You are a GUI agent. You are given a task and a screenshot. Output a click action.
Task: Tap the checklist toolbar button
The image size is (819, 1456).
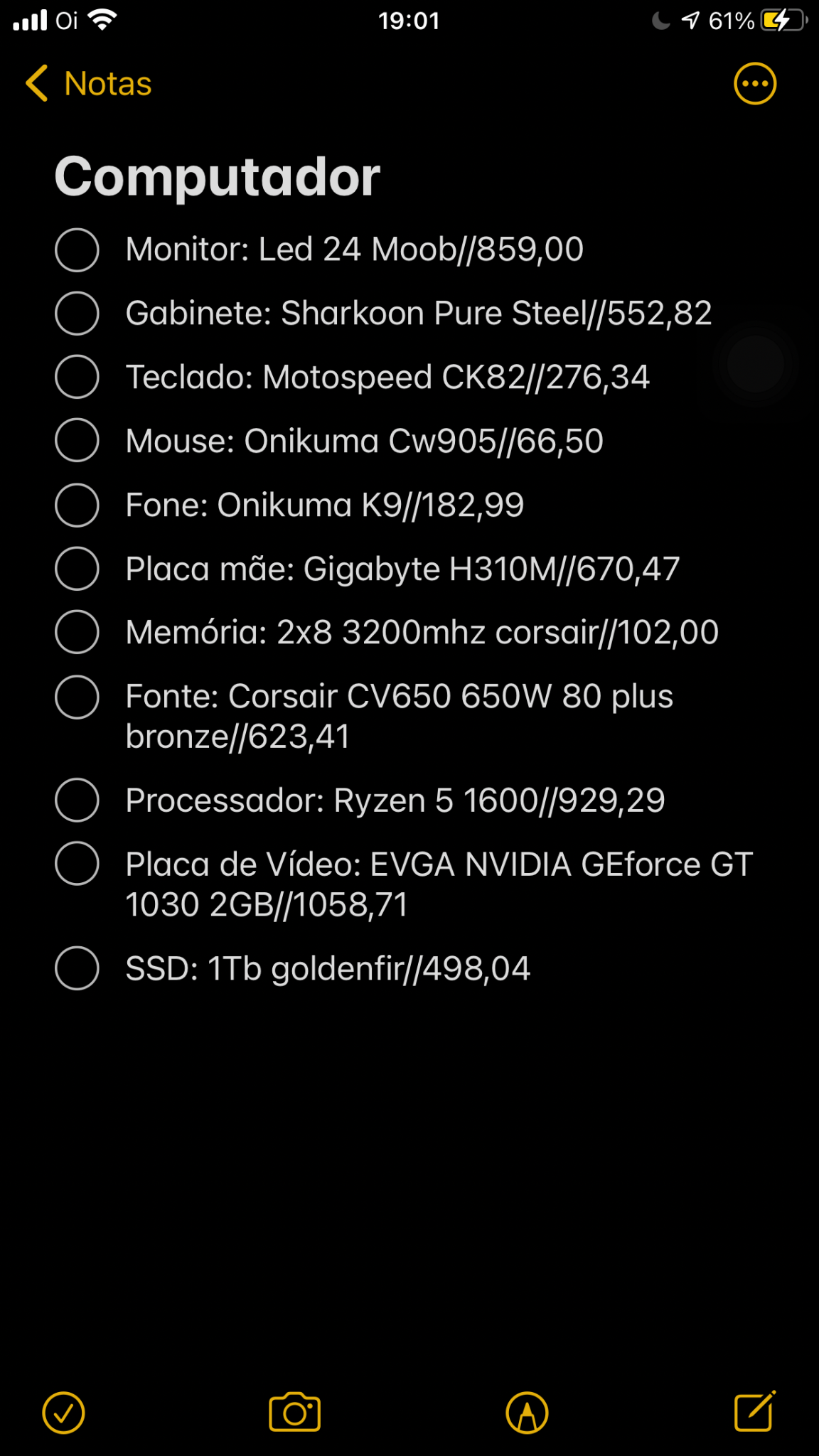click(x=64, y=1412)
